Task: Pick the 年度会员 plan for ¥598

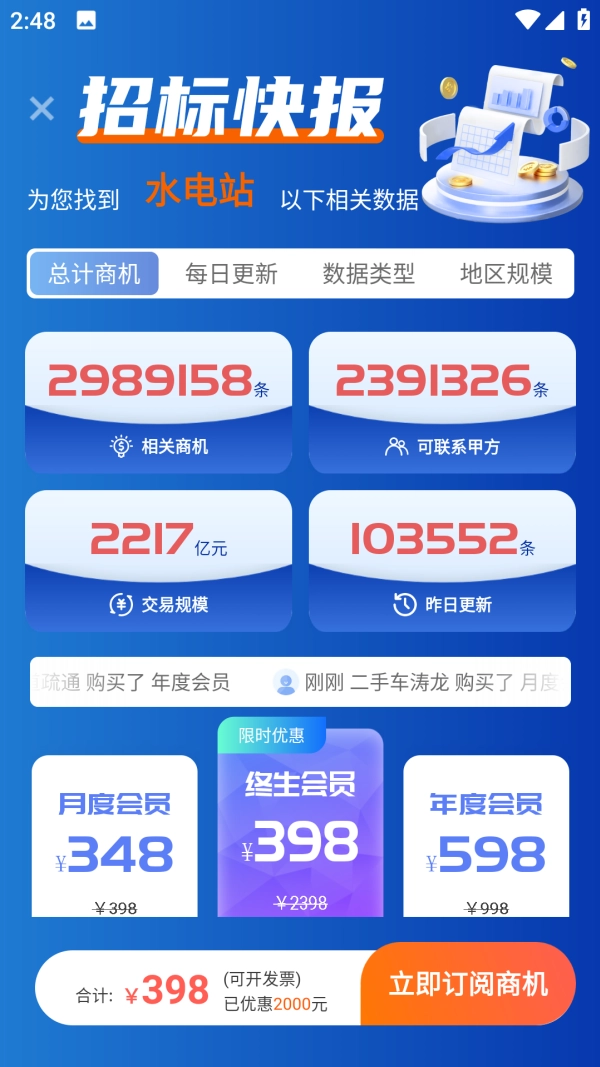Action: tap(486, 836)
